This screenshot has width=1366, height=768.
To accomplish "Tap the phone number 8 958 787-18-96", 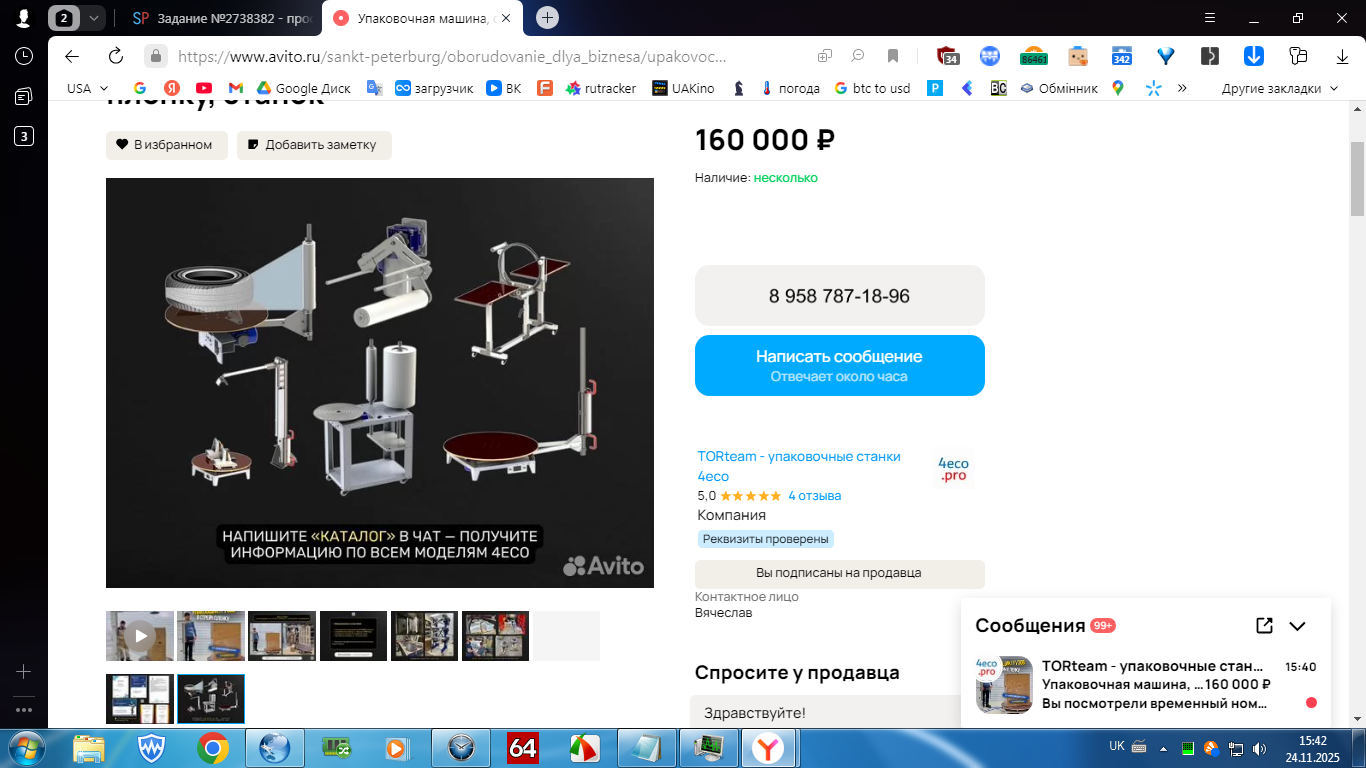I will pyautogui.click(x=839, y=296).
